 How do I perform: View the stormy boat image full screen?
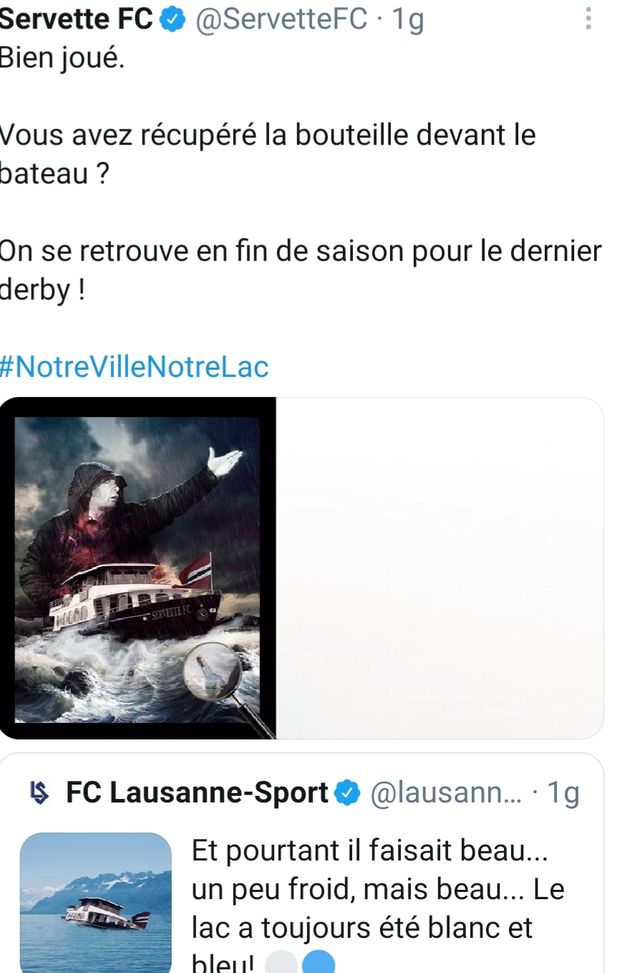[138, 567]
